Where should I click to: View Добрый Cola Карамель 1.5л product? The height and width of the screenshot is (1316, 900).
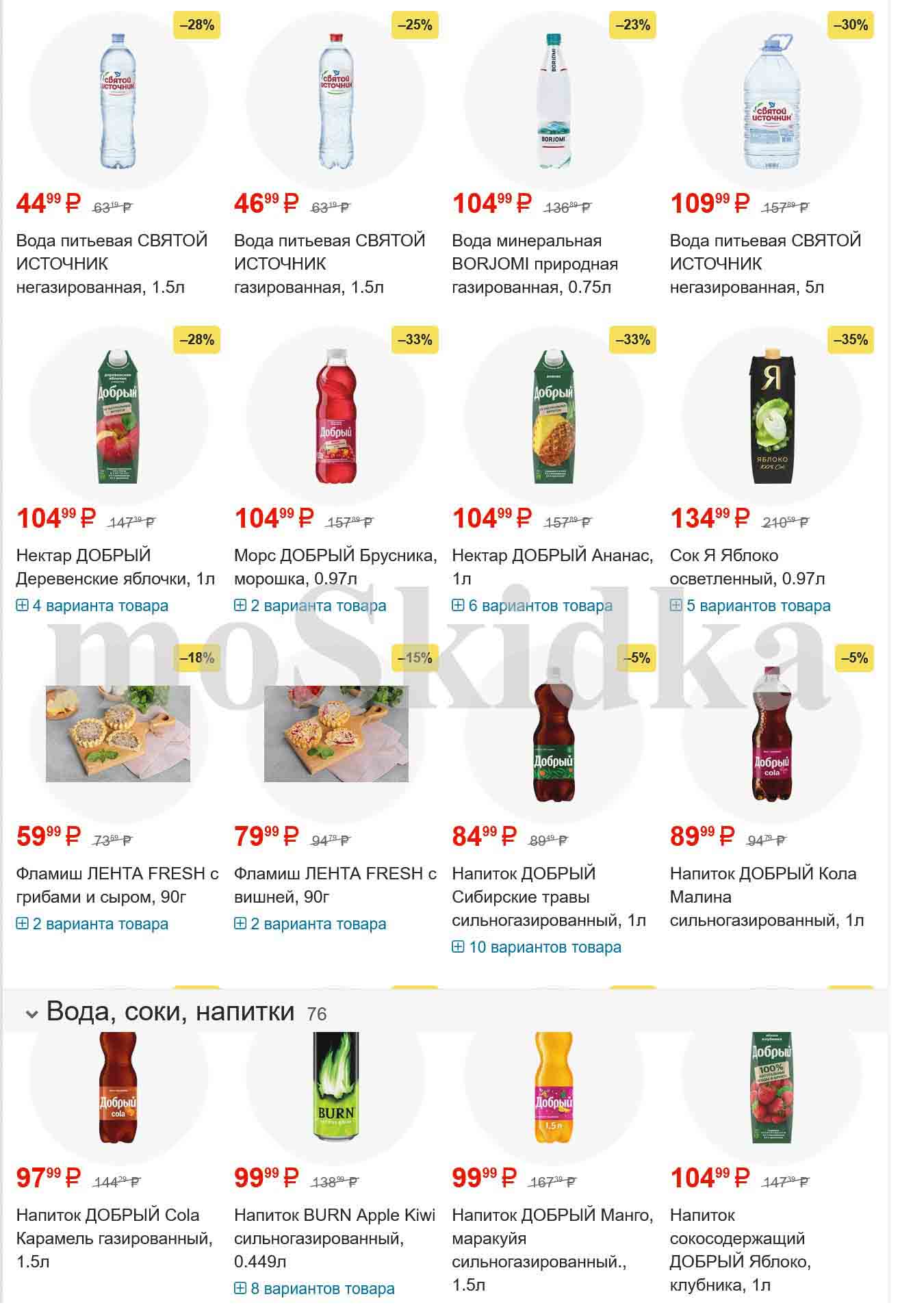(x=114, y=1238)
